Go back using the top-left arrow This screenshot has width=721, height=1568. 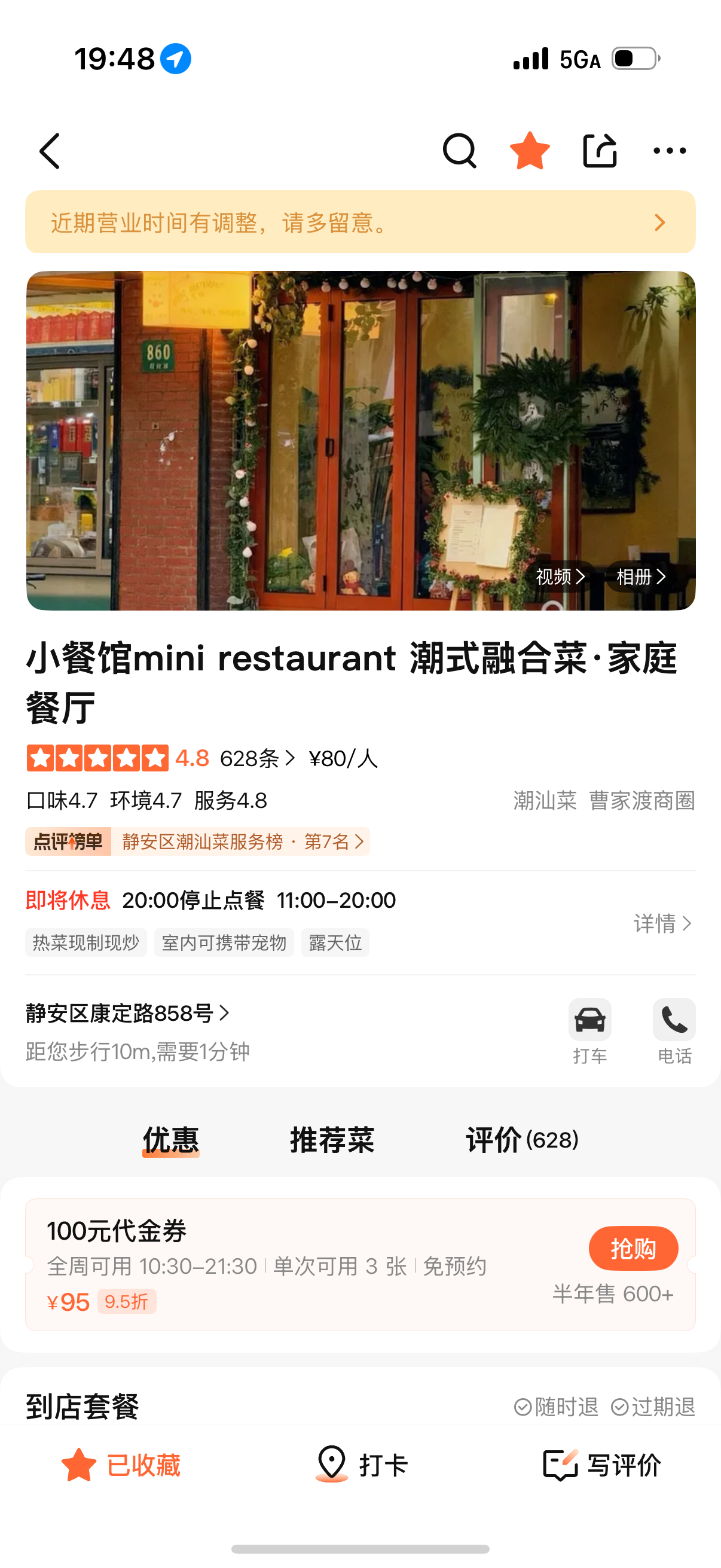click(50, 151)
